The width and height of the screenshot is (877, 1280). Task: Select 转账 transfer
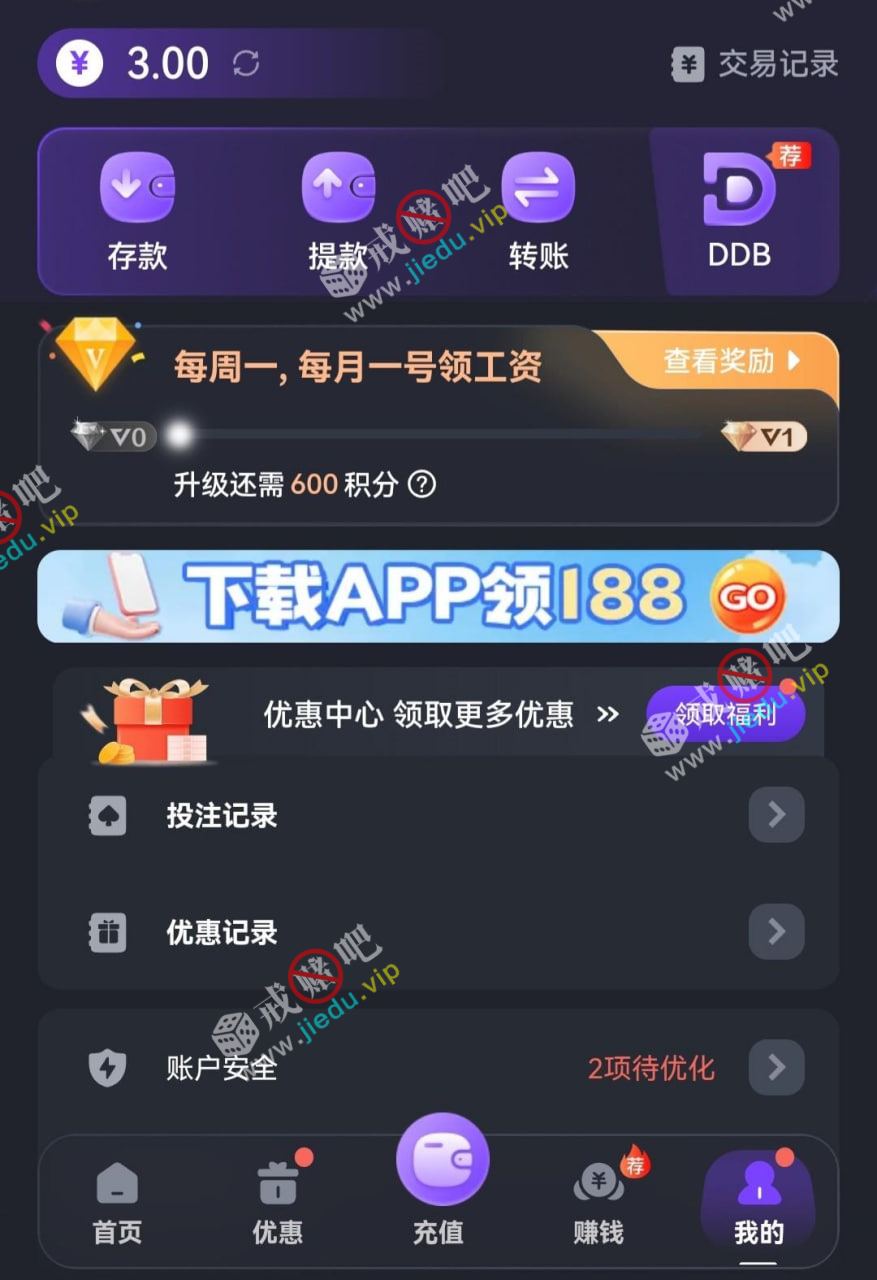(538, 211)
